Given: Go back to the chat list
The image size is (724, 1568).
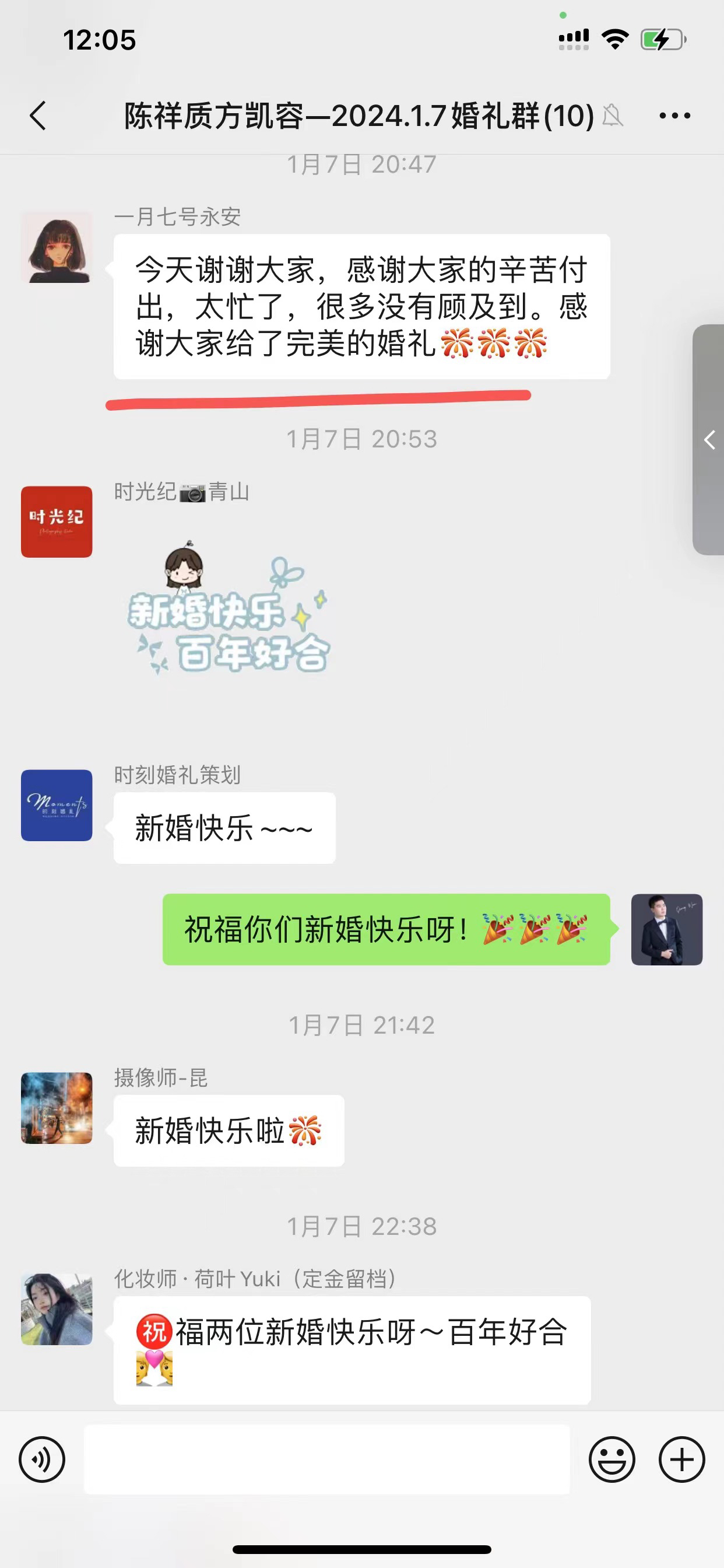Looking at the screenshot, I should point(38,116).
